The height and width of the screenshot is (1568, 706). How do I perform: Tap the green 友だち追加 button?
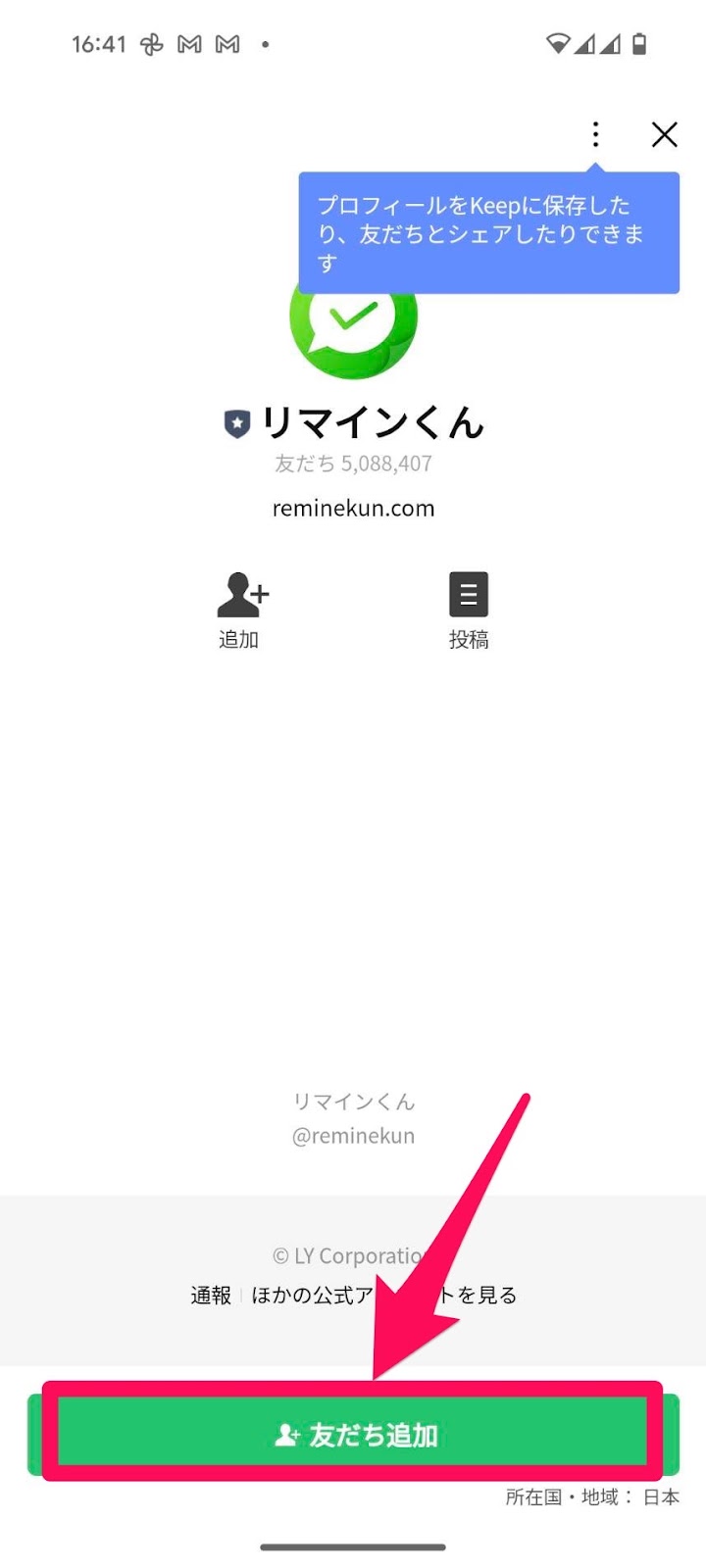click(x=353, y=1435)
